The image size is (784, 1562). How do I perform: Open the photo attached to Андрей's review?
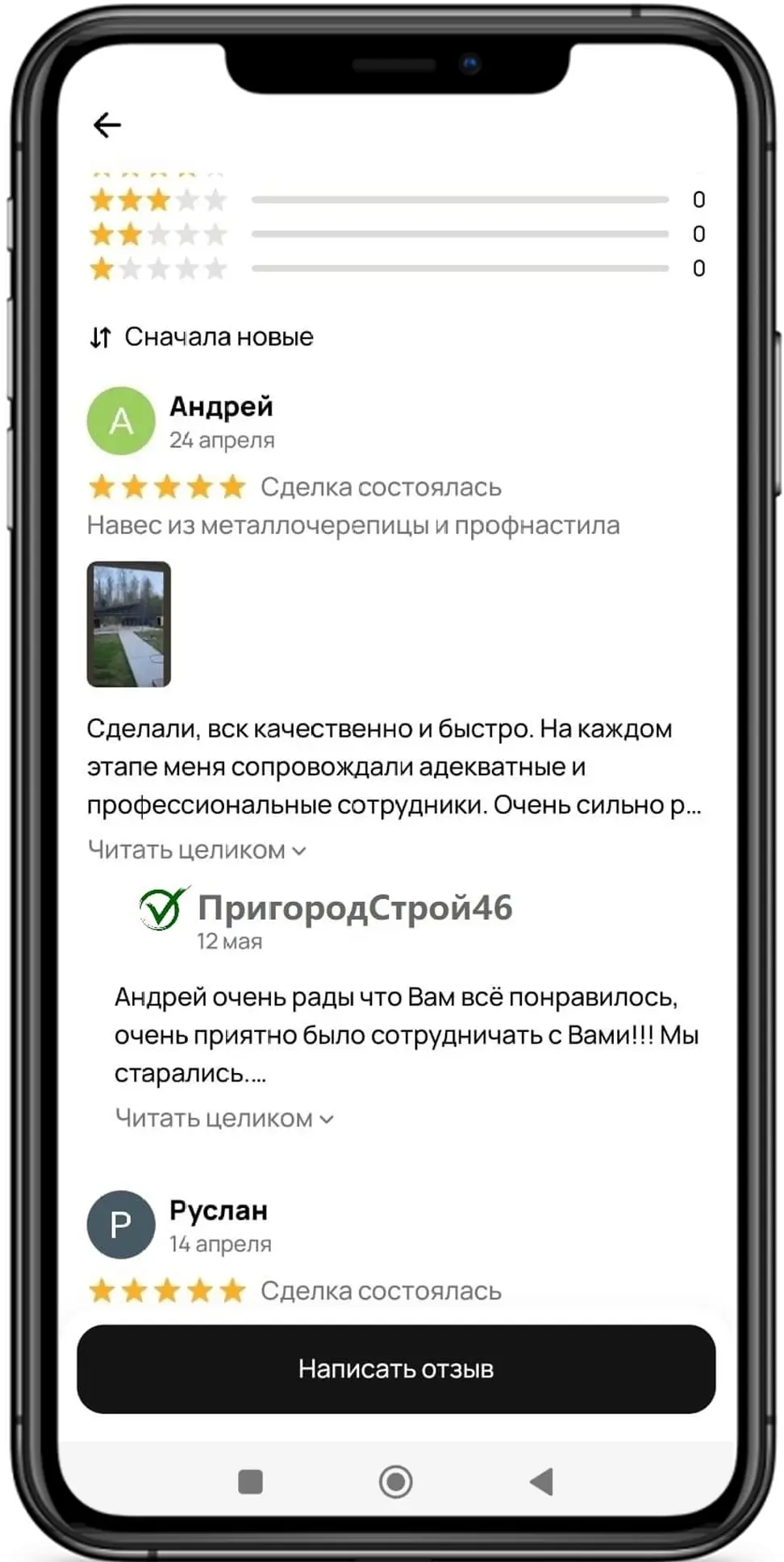(x=129, y=624)
